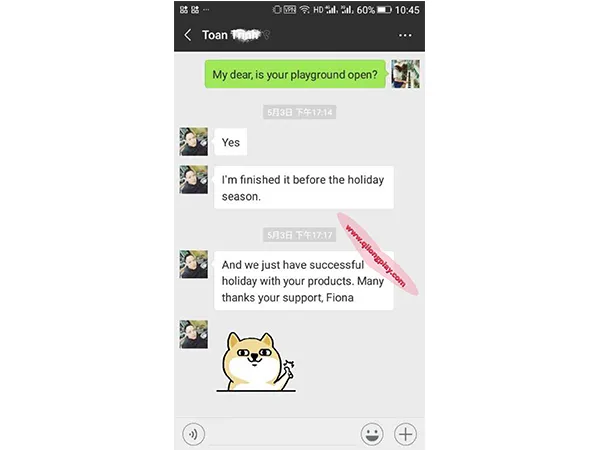The image size is (600, 450).
Task: Open the emoji sticker panel
Action: click(x=372, y=434)
